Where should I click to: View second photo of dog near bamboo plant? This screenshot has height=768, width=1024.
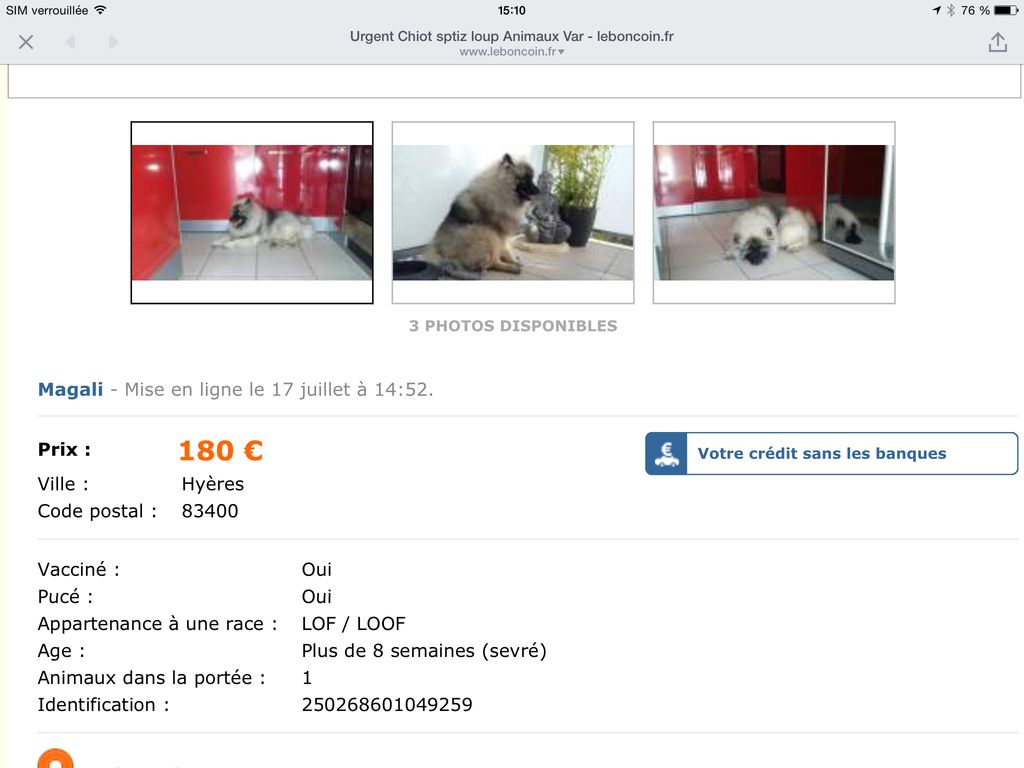tap(513, 213)
